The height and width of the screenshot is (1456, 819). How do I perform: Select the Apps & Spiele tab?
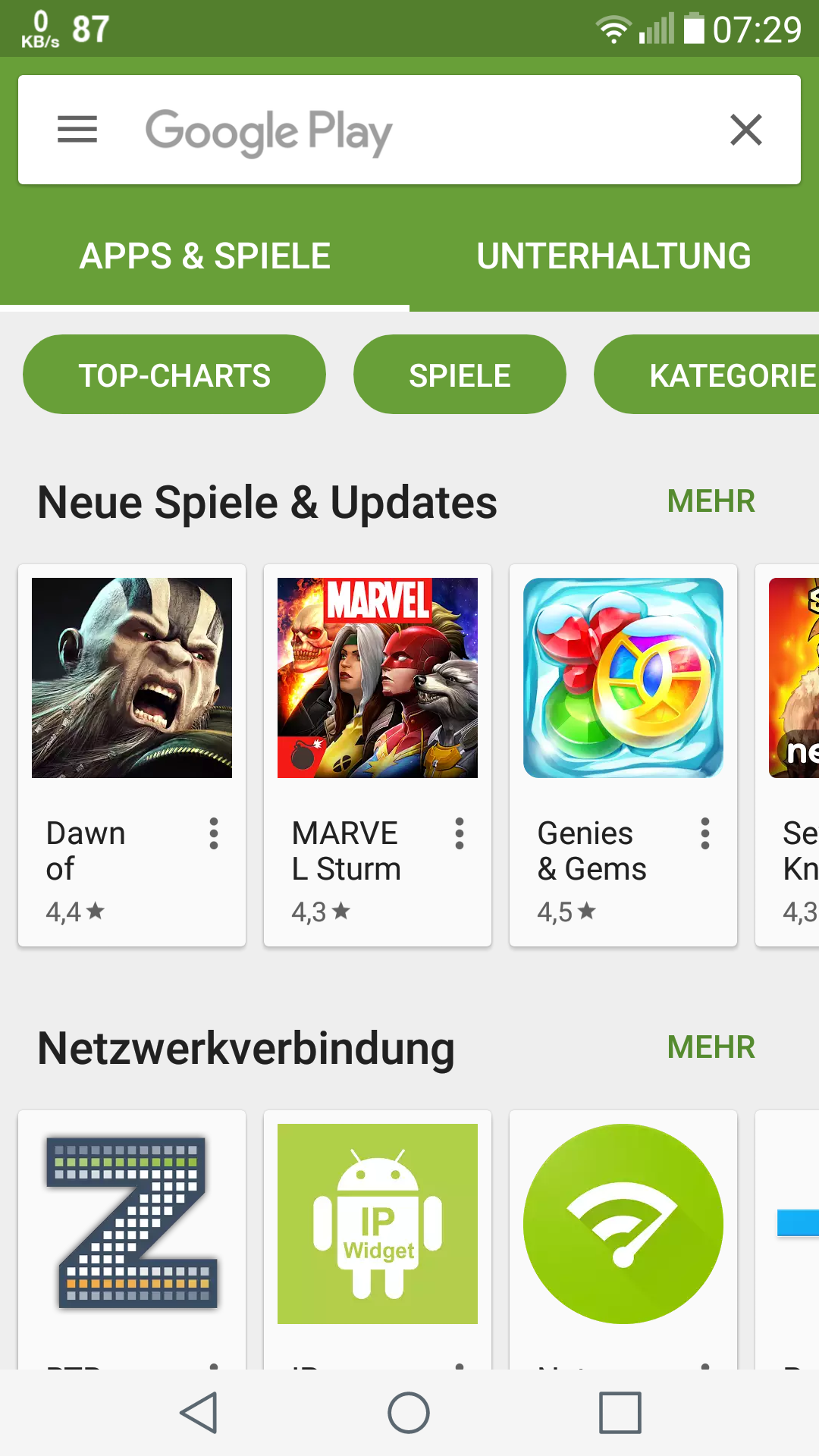click(x=205, y=256)
